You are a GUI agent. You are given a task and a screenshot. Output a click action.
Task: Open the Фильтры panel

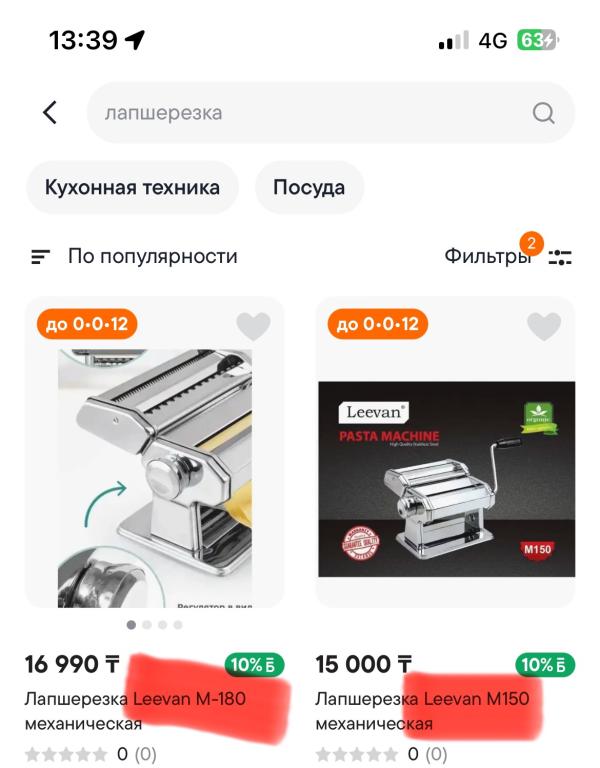pos(508,256)
